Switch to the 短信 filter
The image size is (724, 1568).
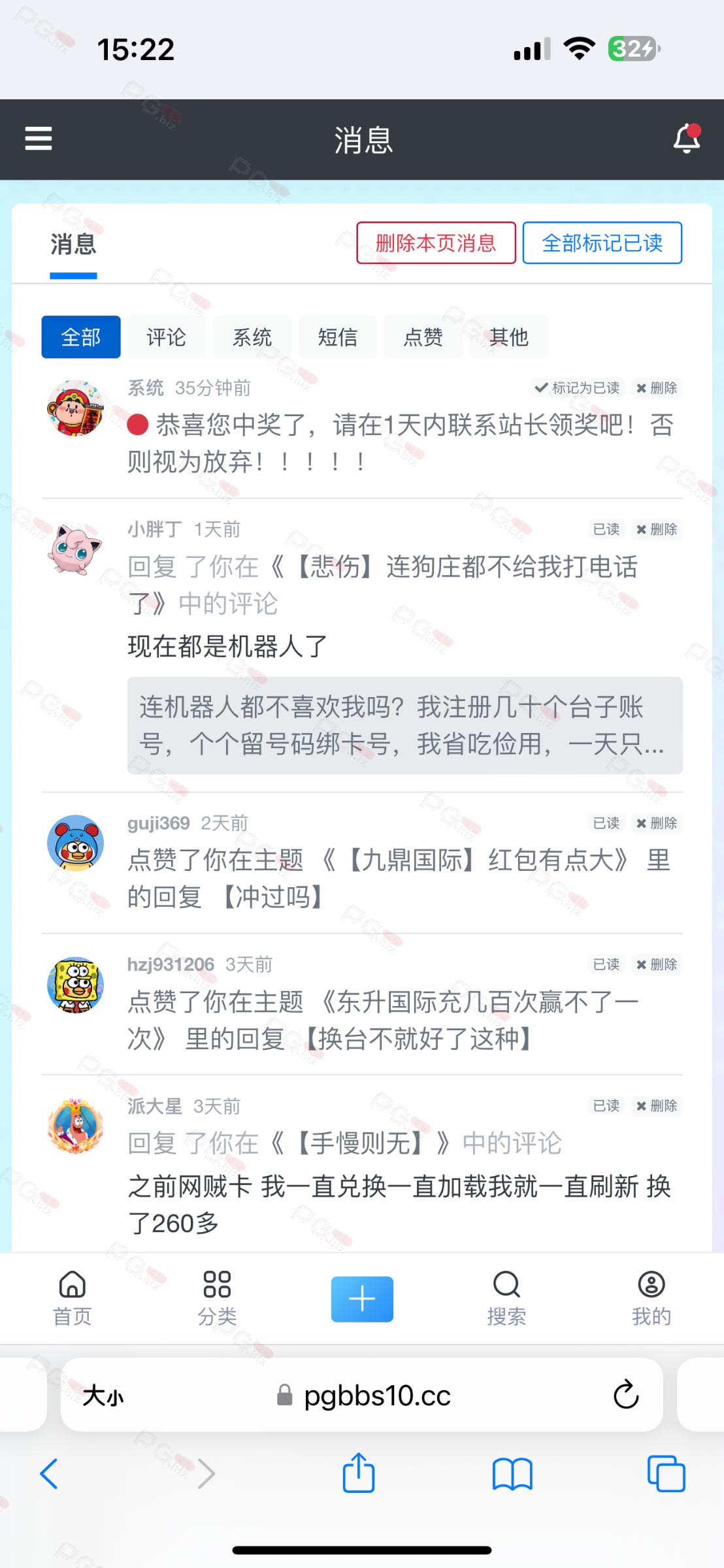[x=338, y=337]
